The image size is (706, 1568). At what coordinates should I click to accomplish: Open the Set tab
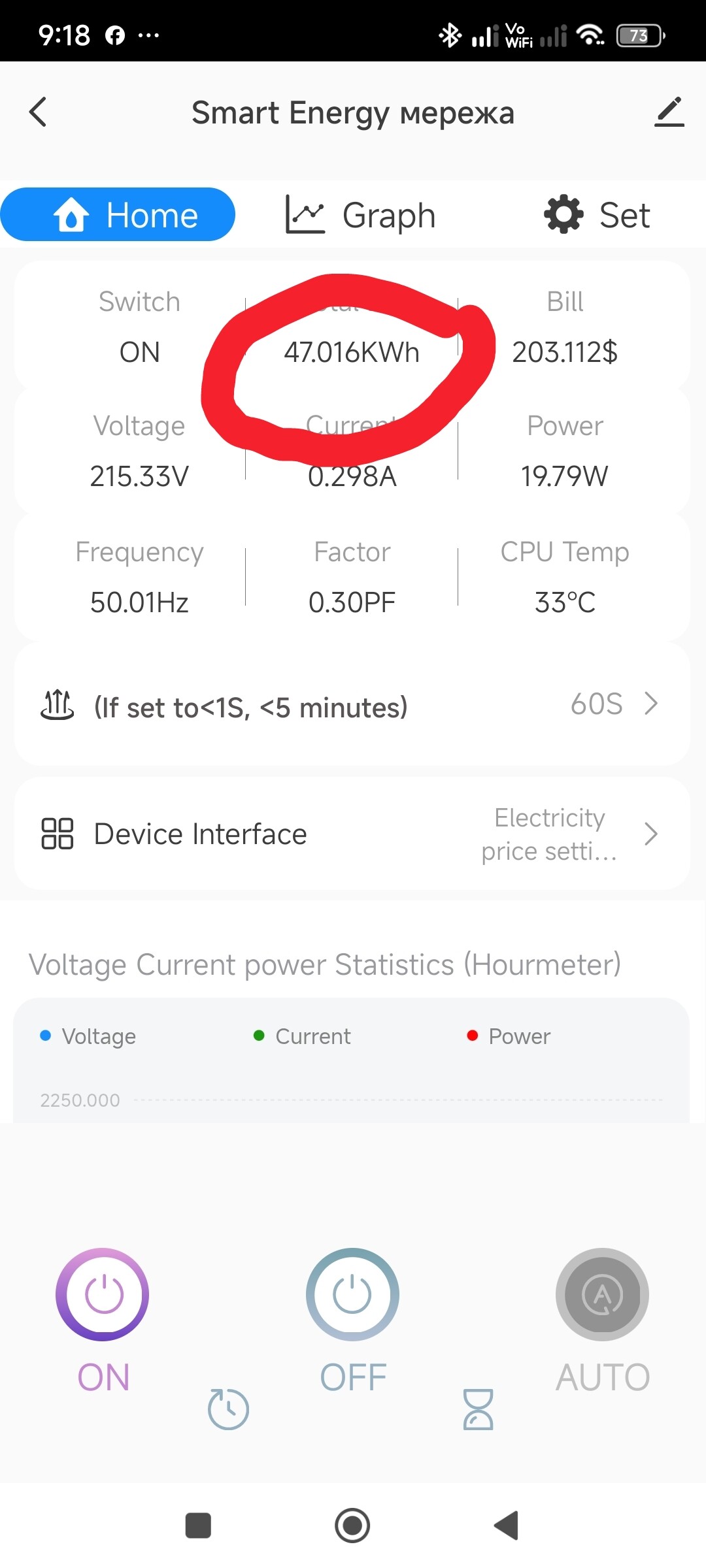597,215
